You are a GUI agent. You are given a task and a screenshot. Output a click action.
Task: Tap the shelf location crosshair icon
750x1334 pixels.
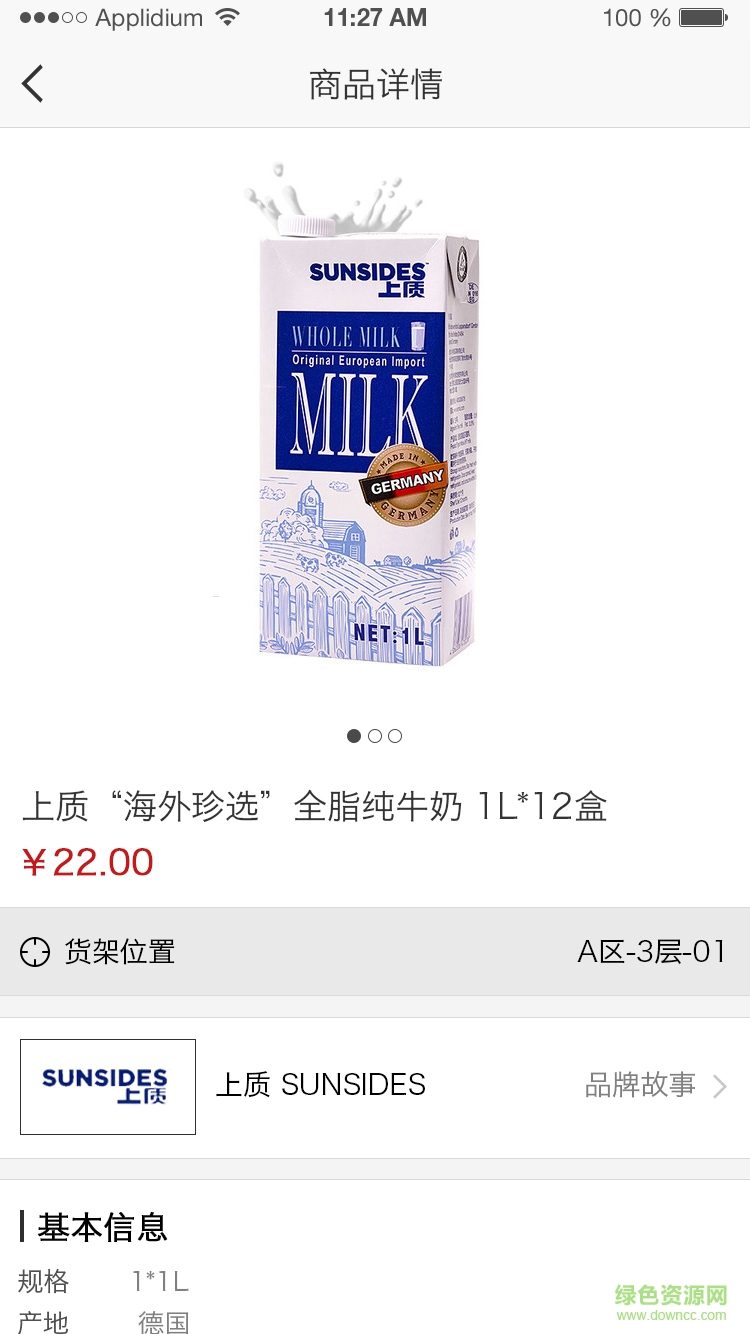pos(36,952)
